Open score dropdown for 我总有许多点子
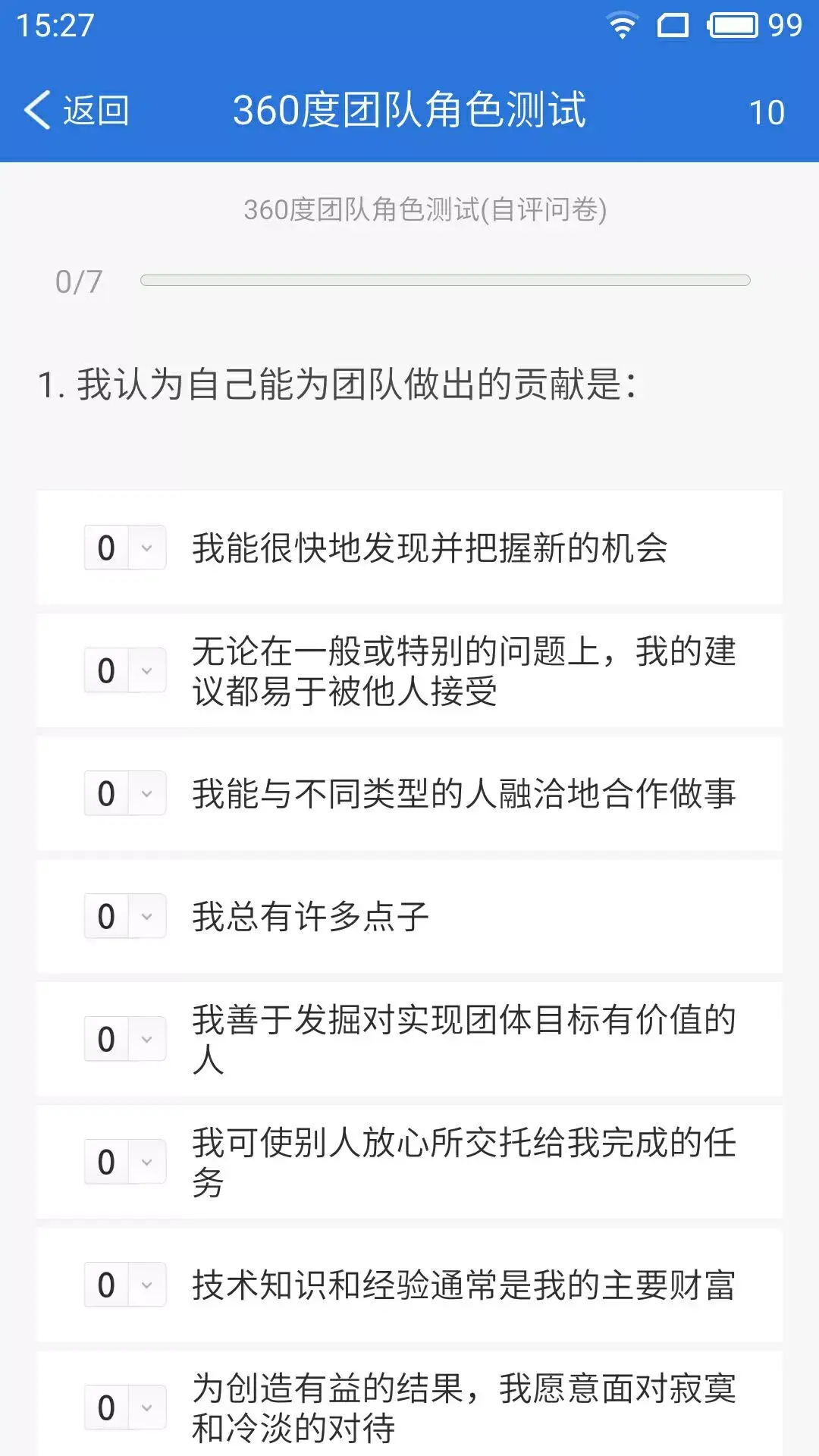 [x=125, y=916]
